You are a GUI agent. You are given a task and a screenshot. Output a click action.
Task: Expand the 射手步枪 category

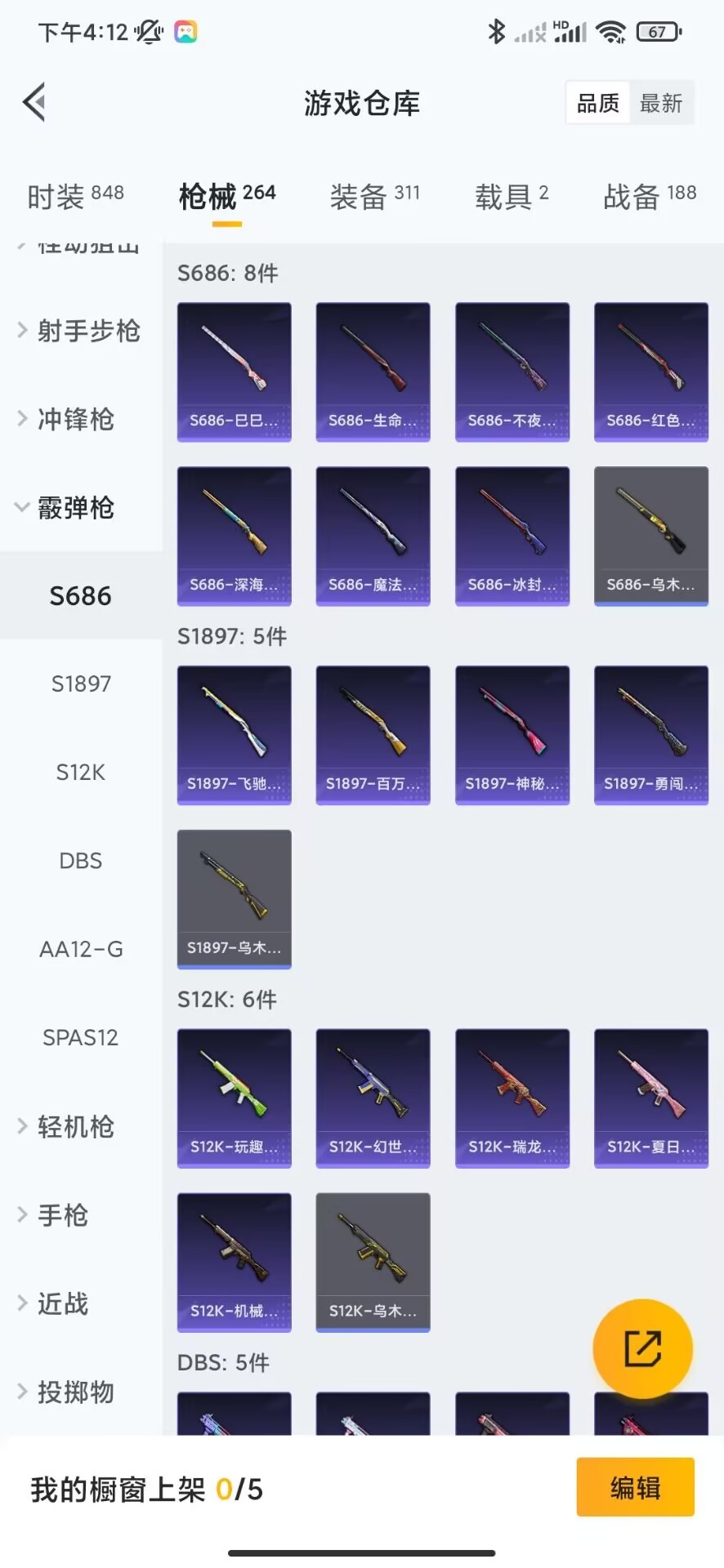pos(80,331)
